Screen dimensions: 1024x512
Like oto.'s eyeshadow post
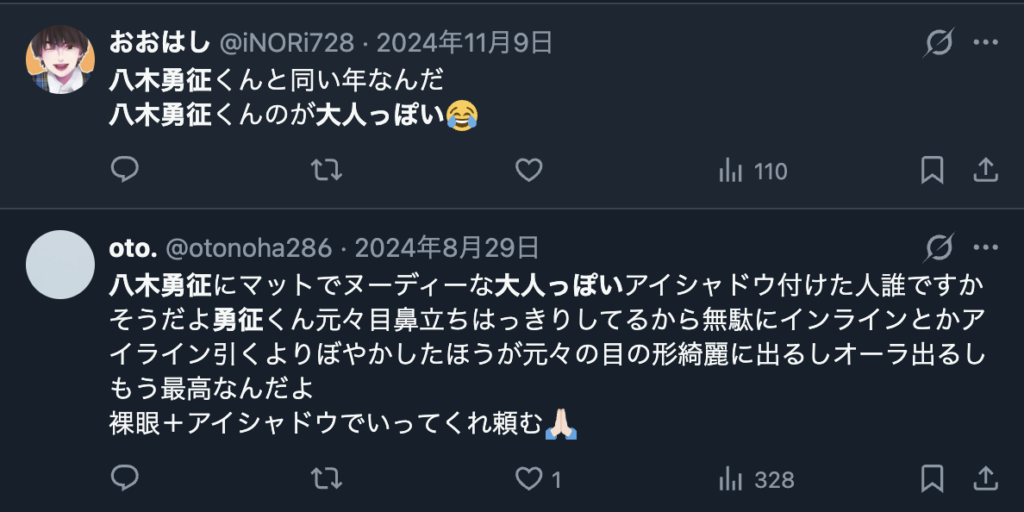tap(530, 479)
